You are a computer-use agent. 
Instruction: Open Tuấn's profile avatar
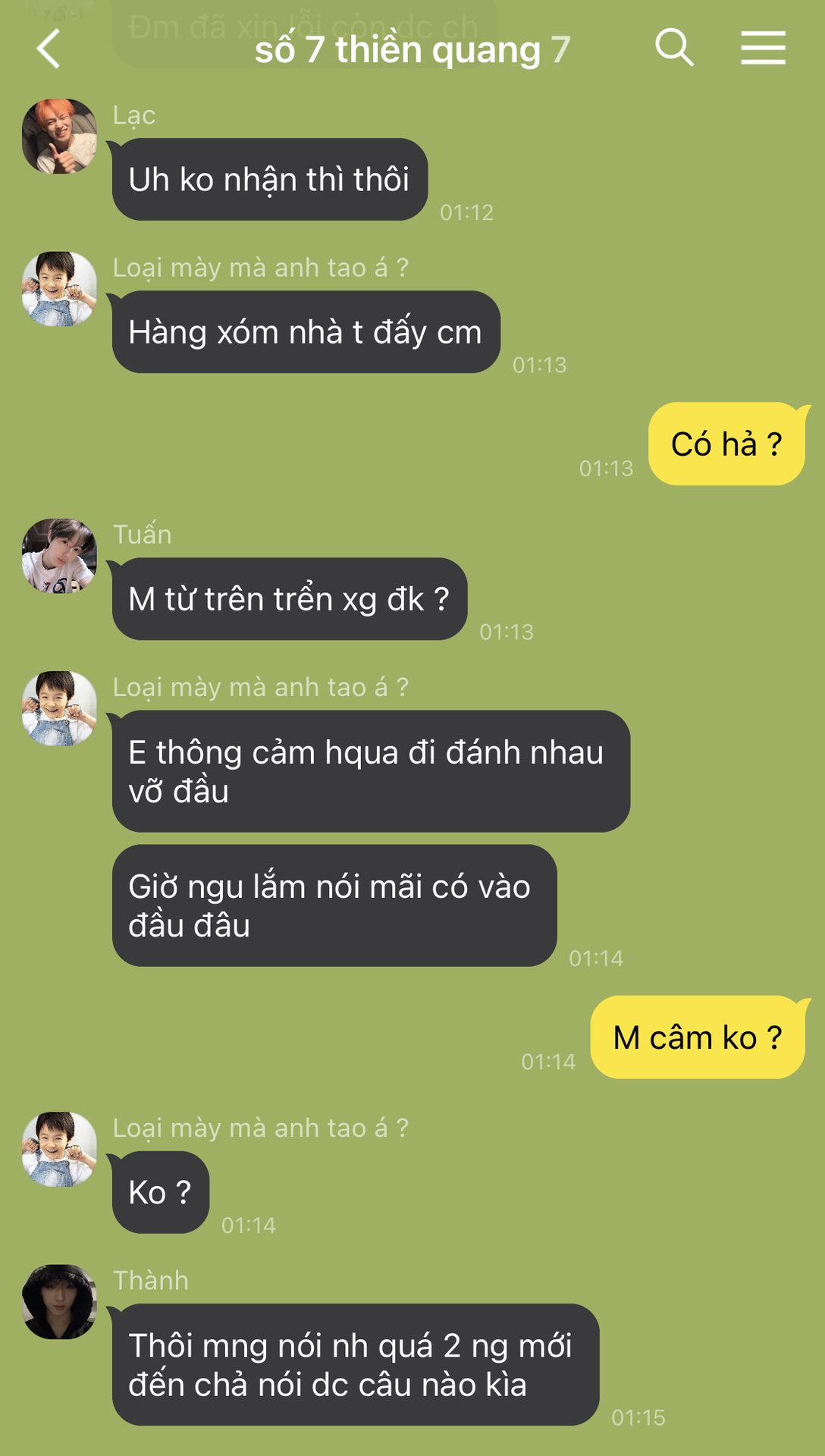coord(59,556)
